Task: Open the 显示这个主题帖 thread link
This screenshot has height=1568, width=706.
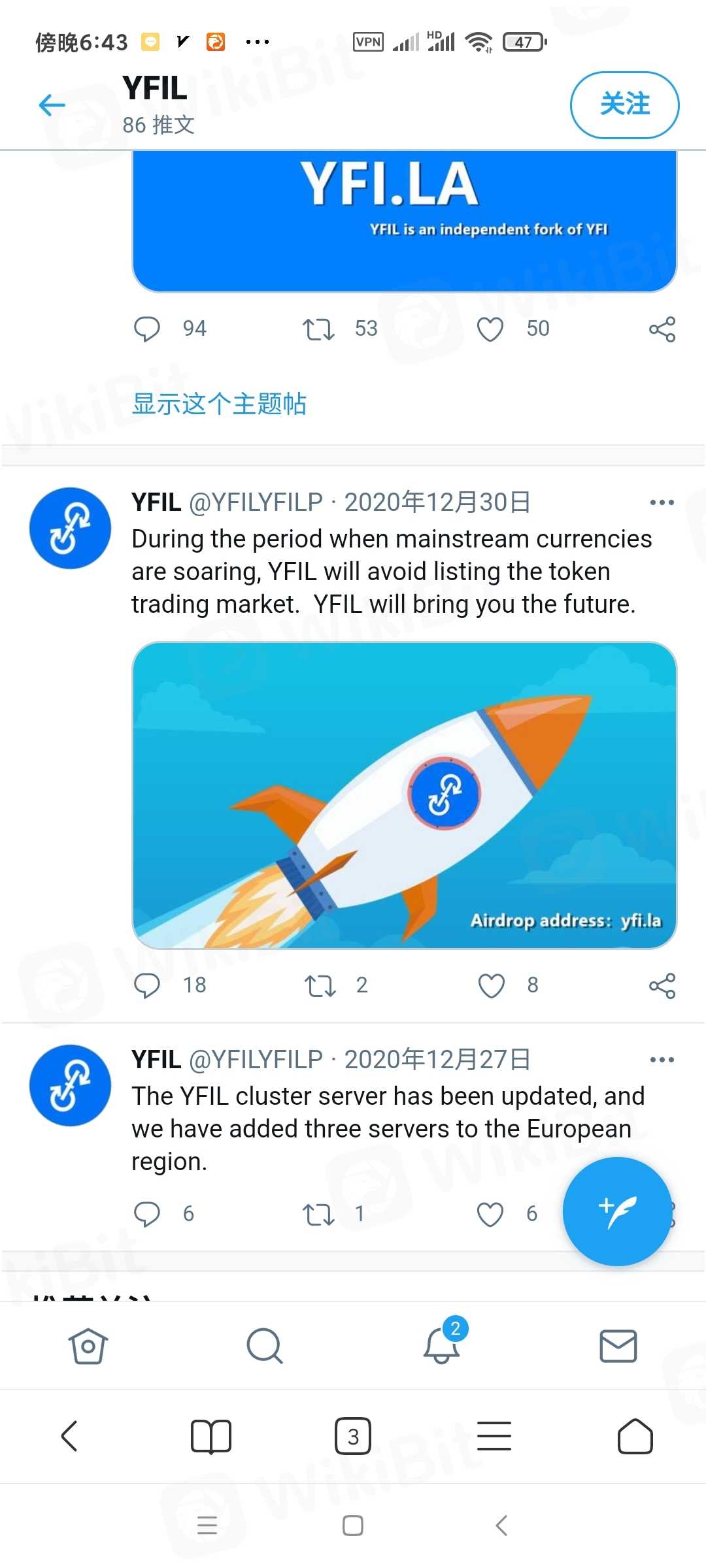Action: tap(219, 404)
